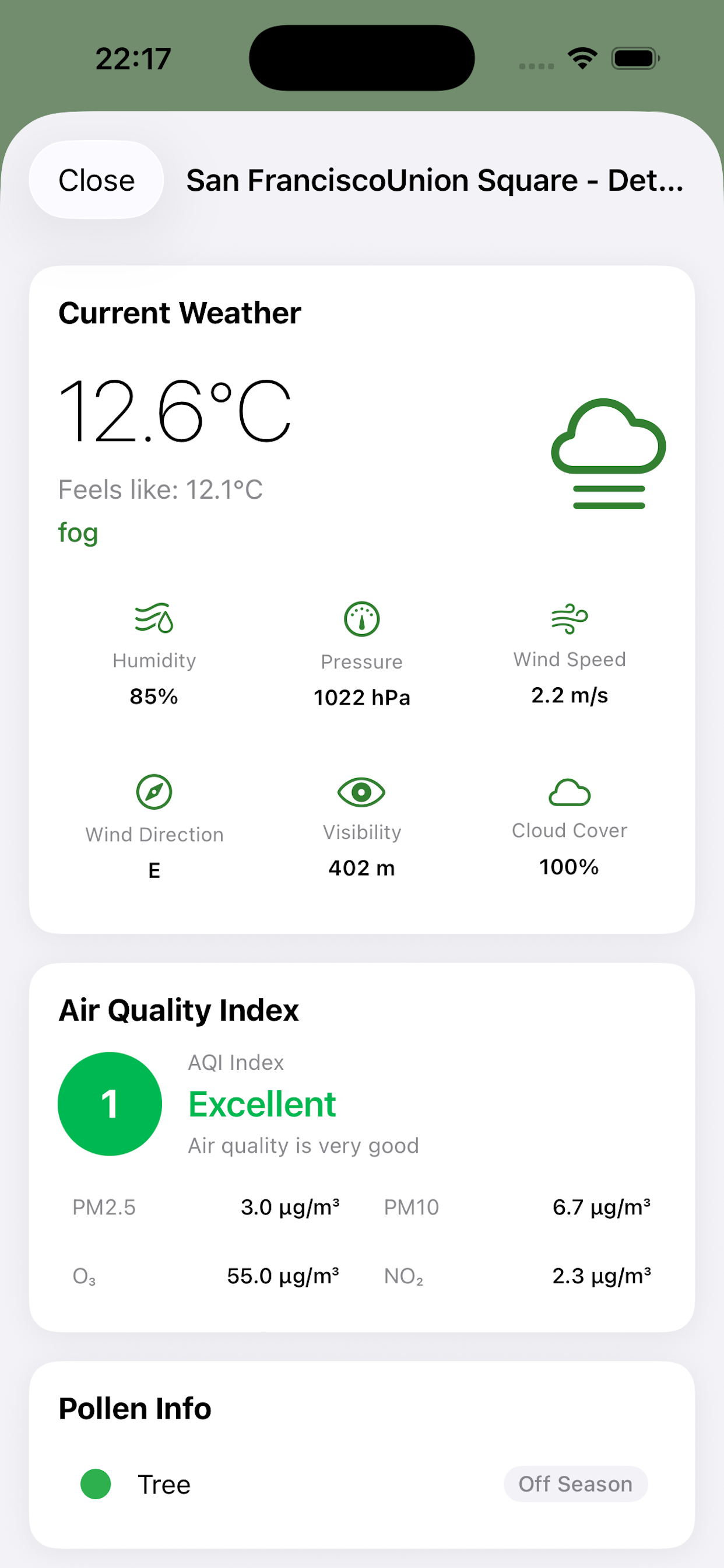Tap the Off Season badge

pyautogui.click(x=575, y=1484)
